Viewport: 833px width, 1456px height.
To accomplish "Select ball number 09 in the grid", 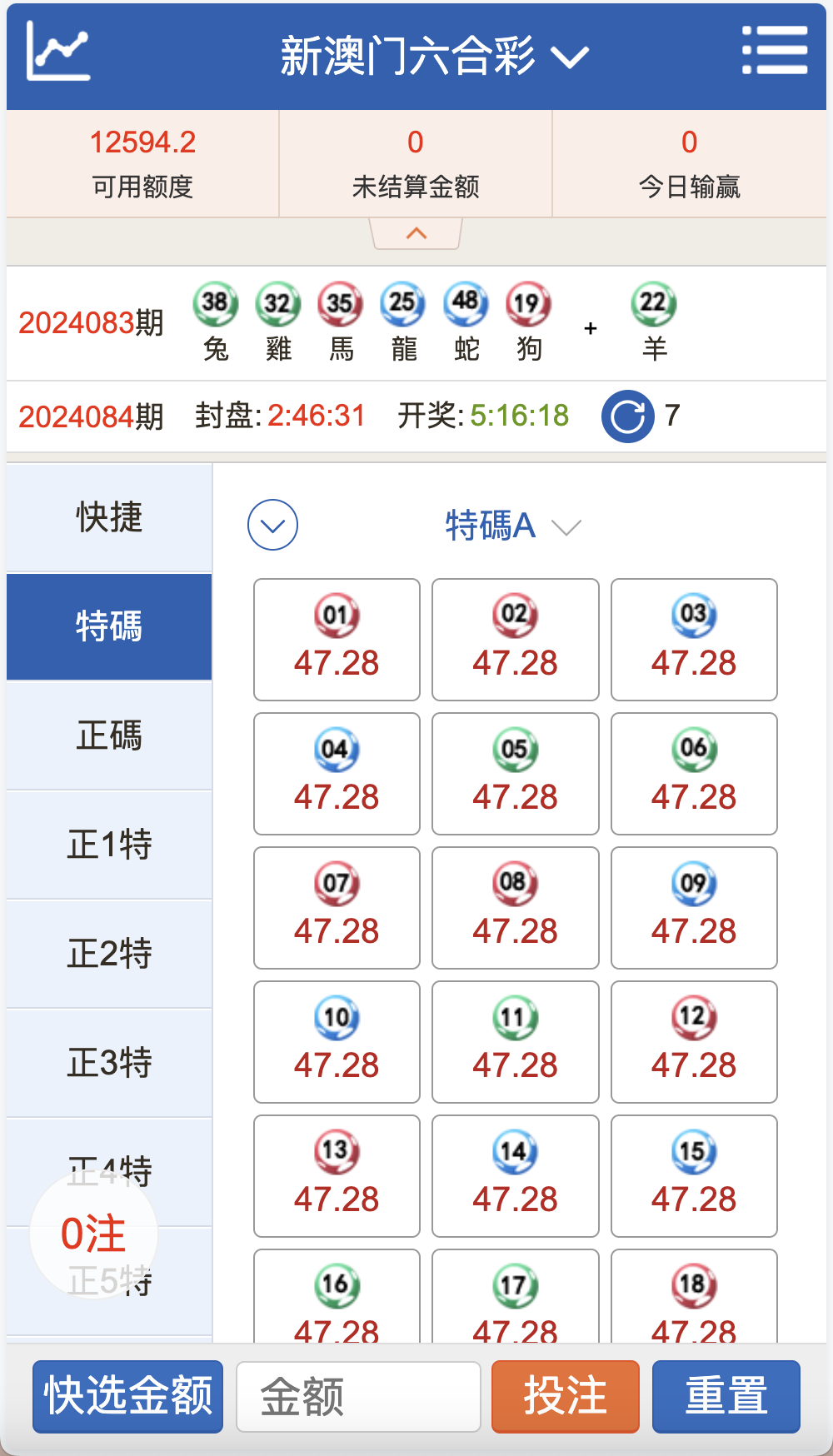I will pyautogui.click(x=694, y=907).
